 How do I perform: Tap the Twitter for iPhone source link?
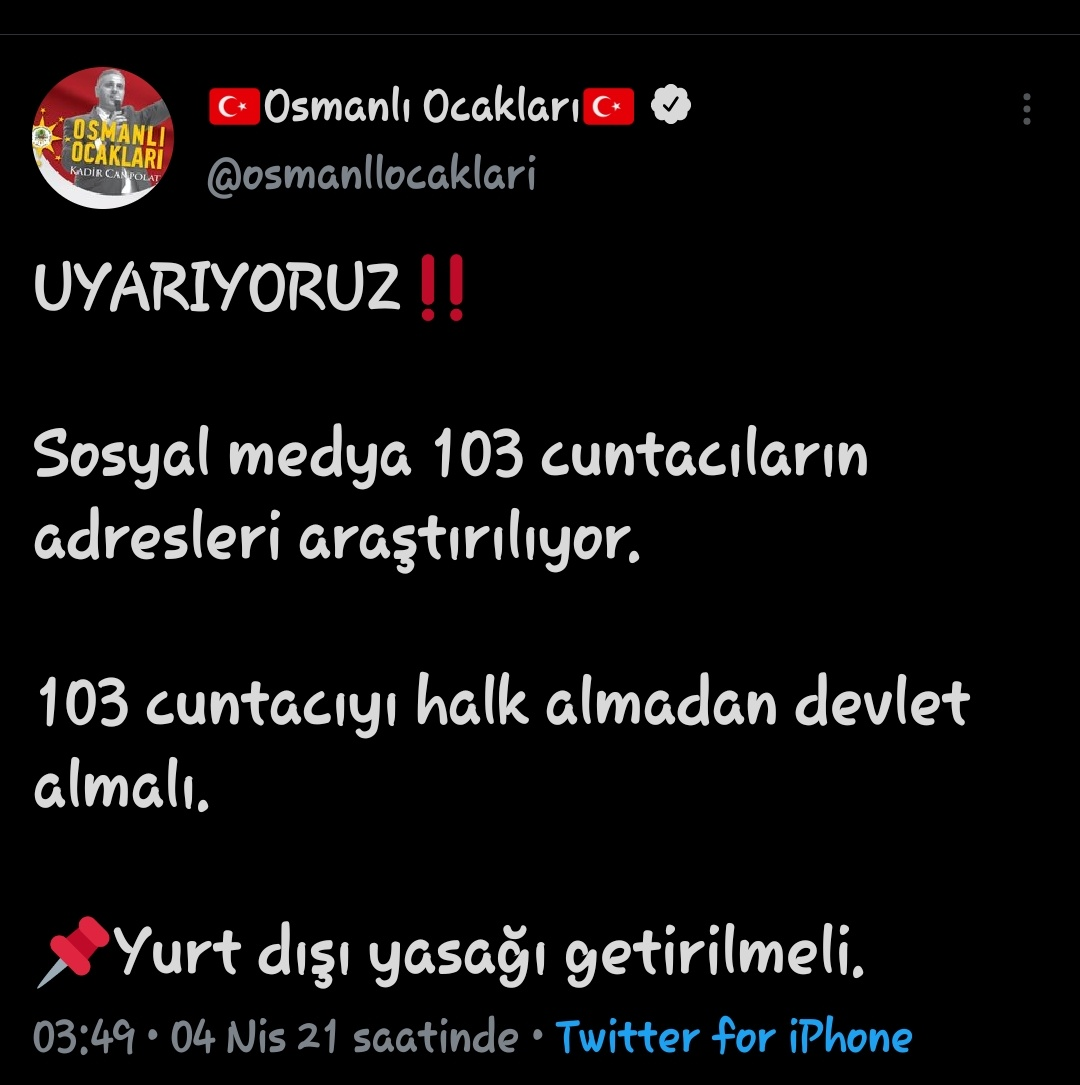pos(733,1037)
